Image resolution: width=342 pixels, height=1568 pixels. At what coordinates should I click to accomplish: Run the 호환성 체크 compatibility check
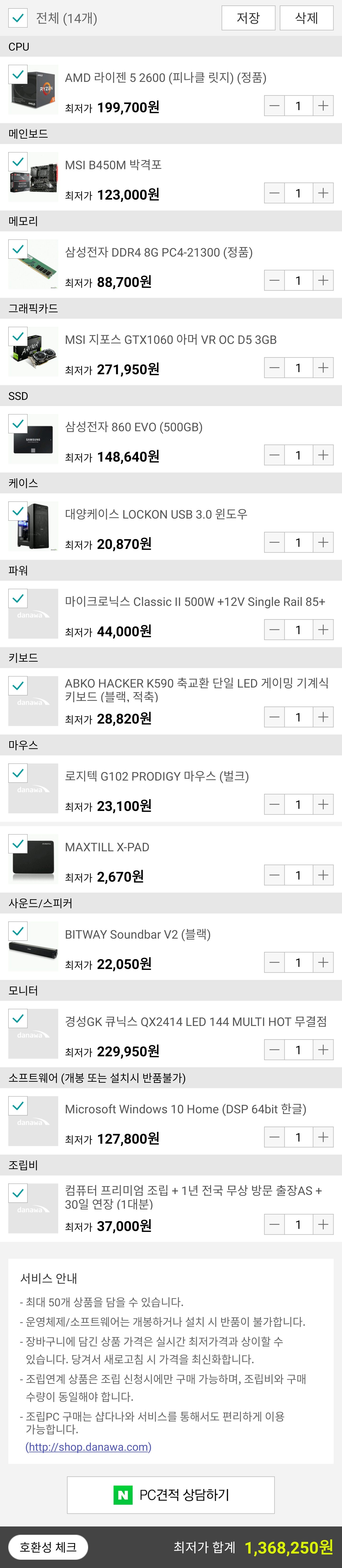coord(48,1547)
